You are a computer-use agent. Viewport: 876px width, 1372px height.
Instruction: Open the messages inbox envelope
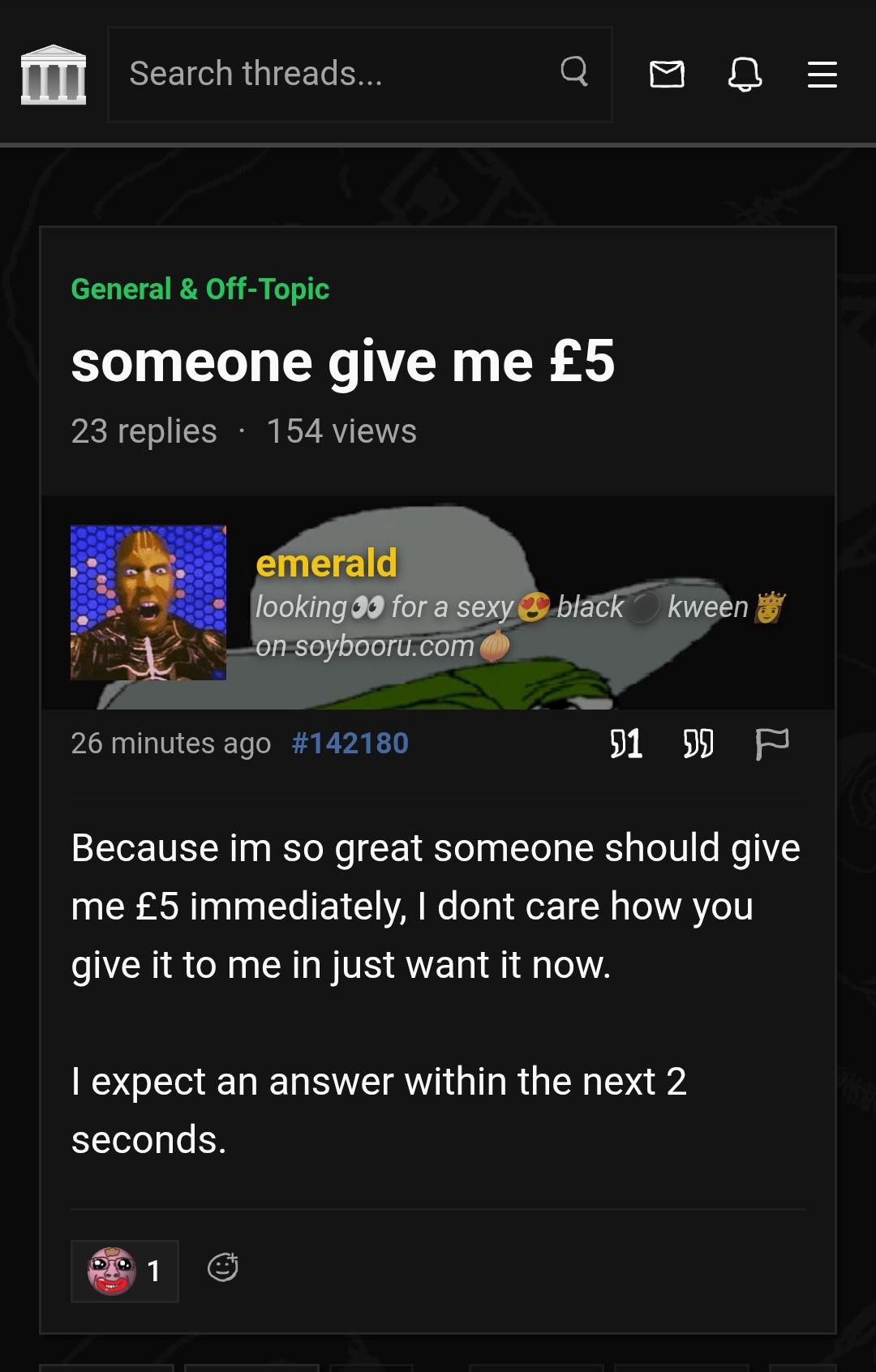[667, 75]
